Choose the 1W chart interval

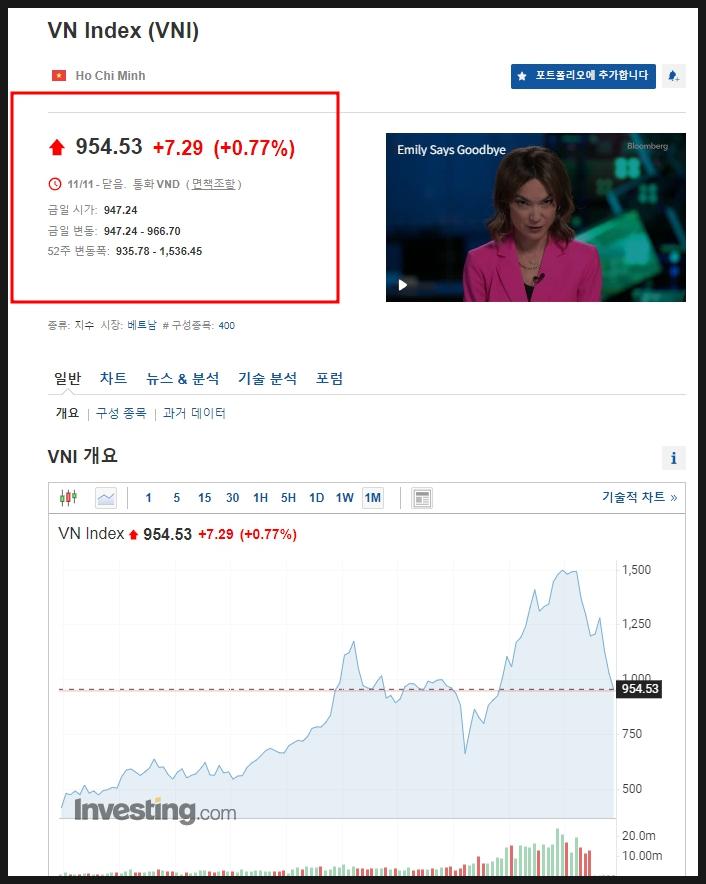344,497
